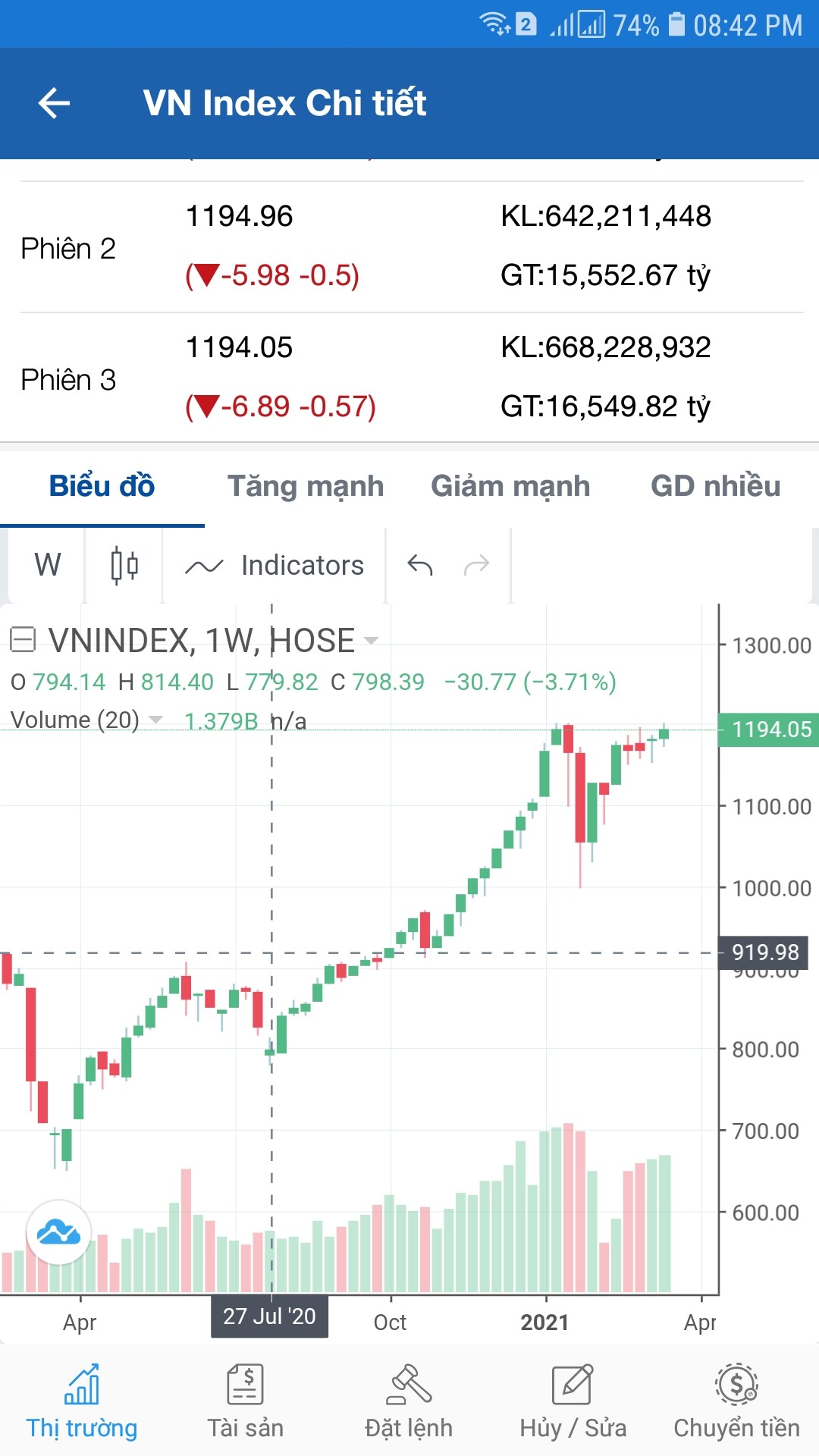Change the W chart timeframe

click(x=47, y=565)
